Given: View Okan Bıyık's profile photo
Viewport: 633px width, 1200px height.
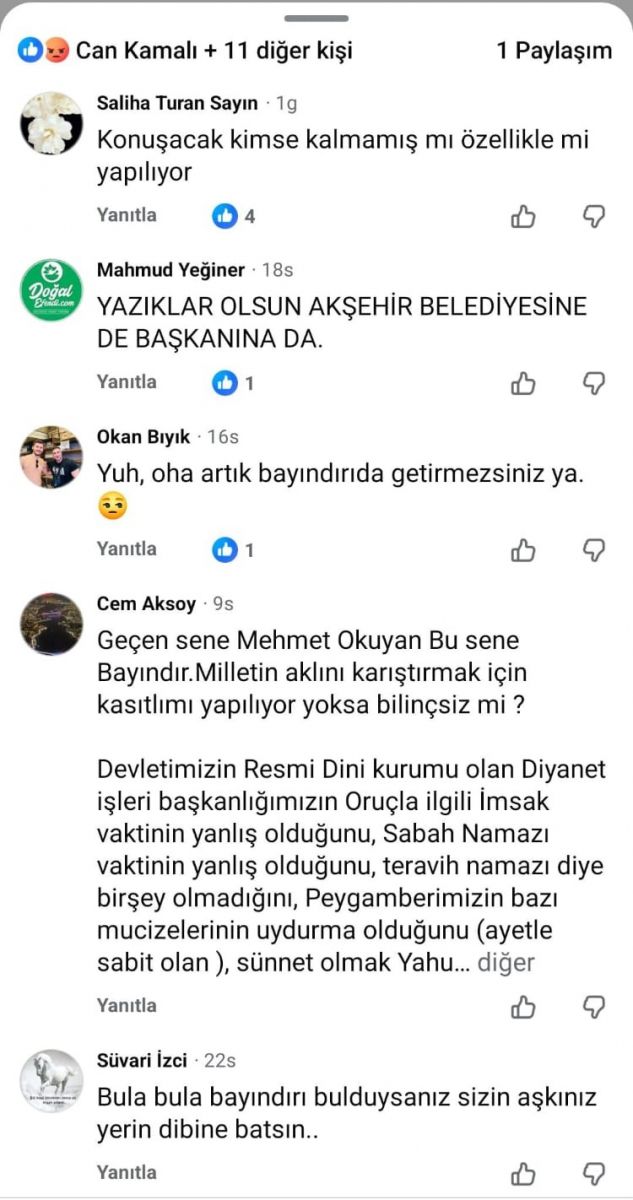Looking at the screenshot, I should point(52,457).
